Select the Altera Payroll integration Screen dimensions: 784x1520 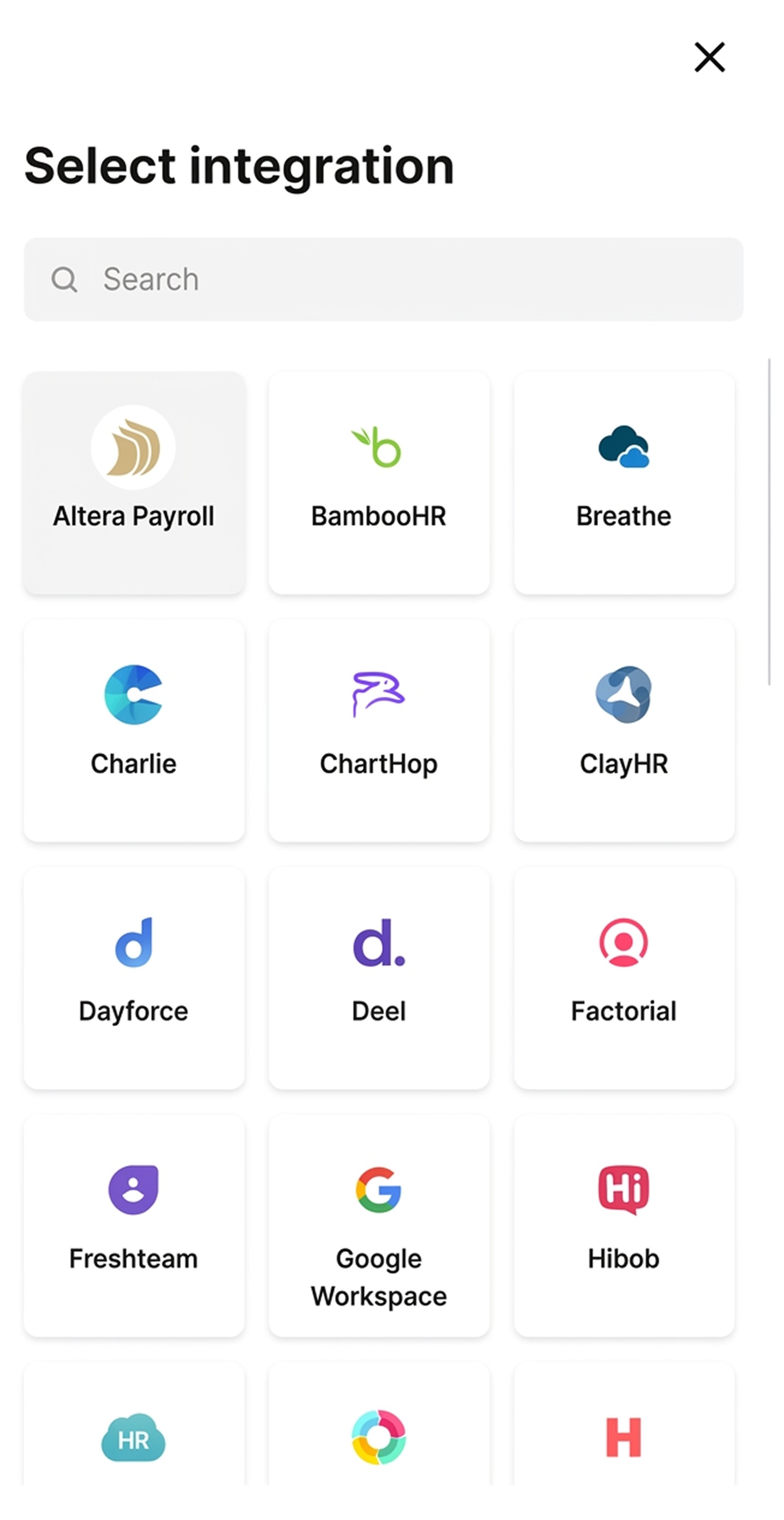(x=134, y=483)
